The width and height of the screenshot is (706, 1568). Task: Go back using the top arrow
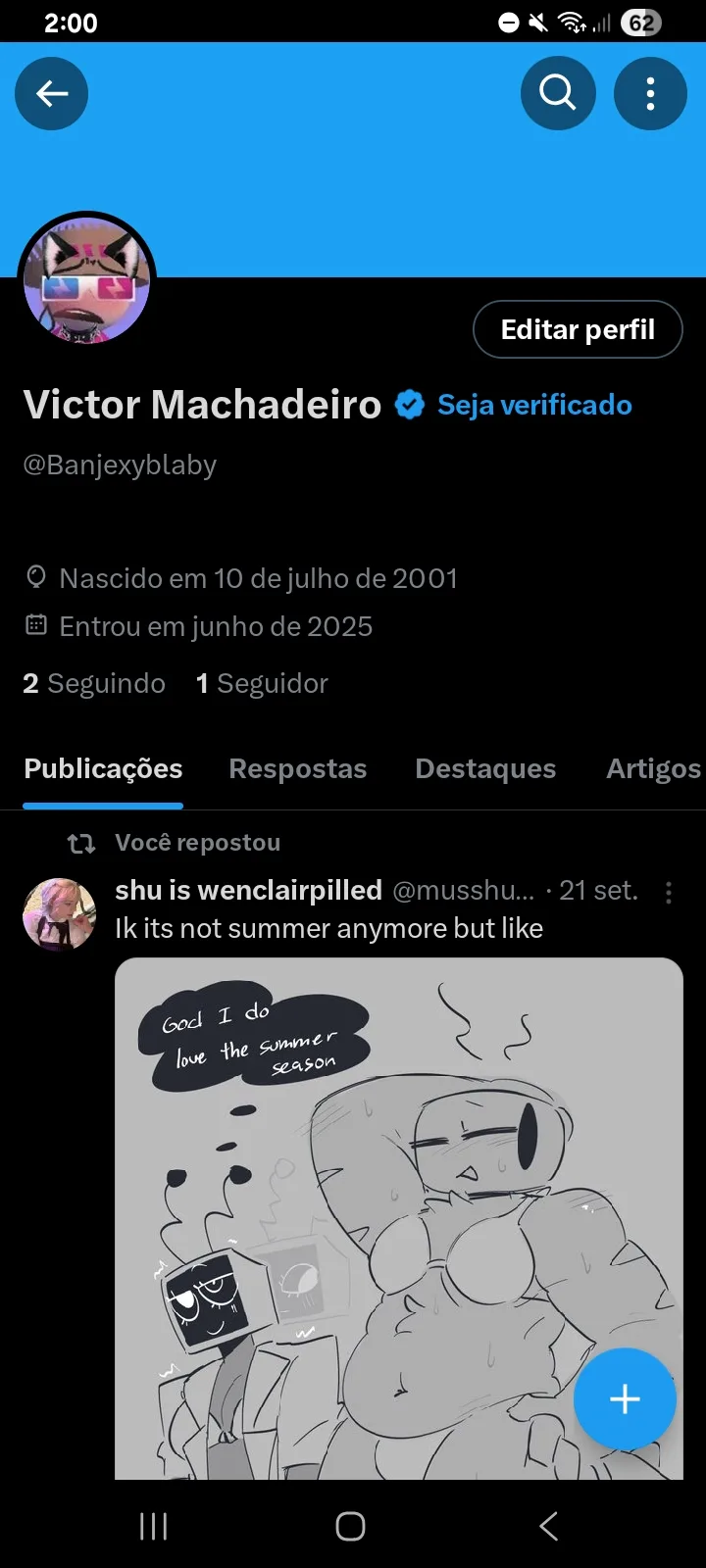coord(52,94)
